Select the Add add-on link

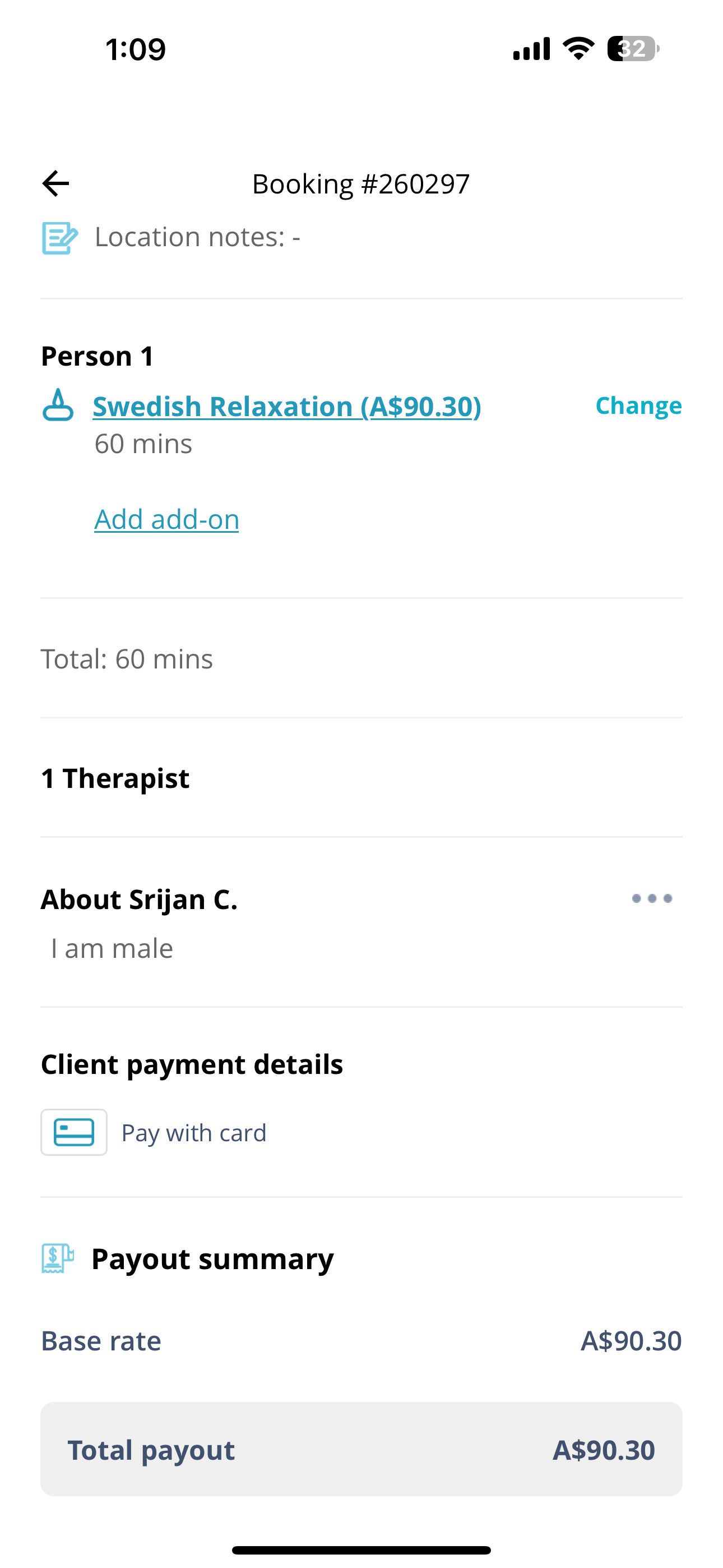tap(166, 519)
